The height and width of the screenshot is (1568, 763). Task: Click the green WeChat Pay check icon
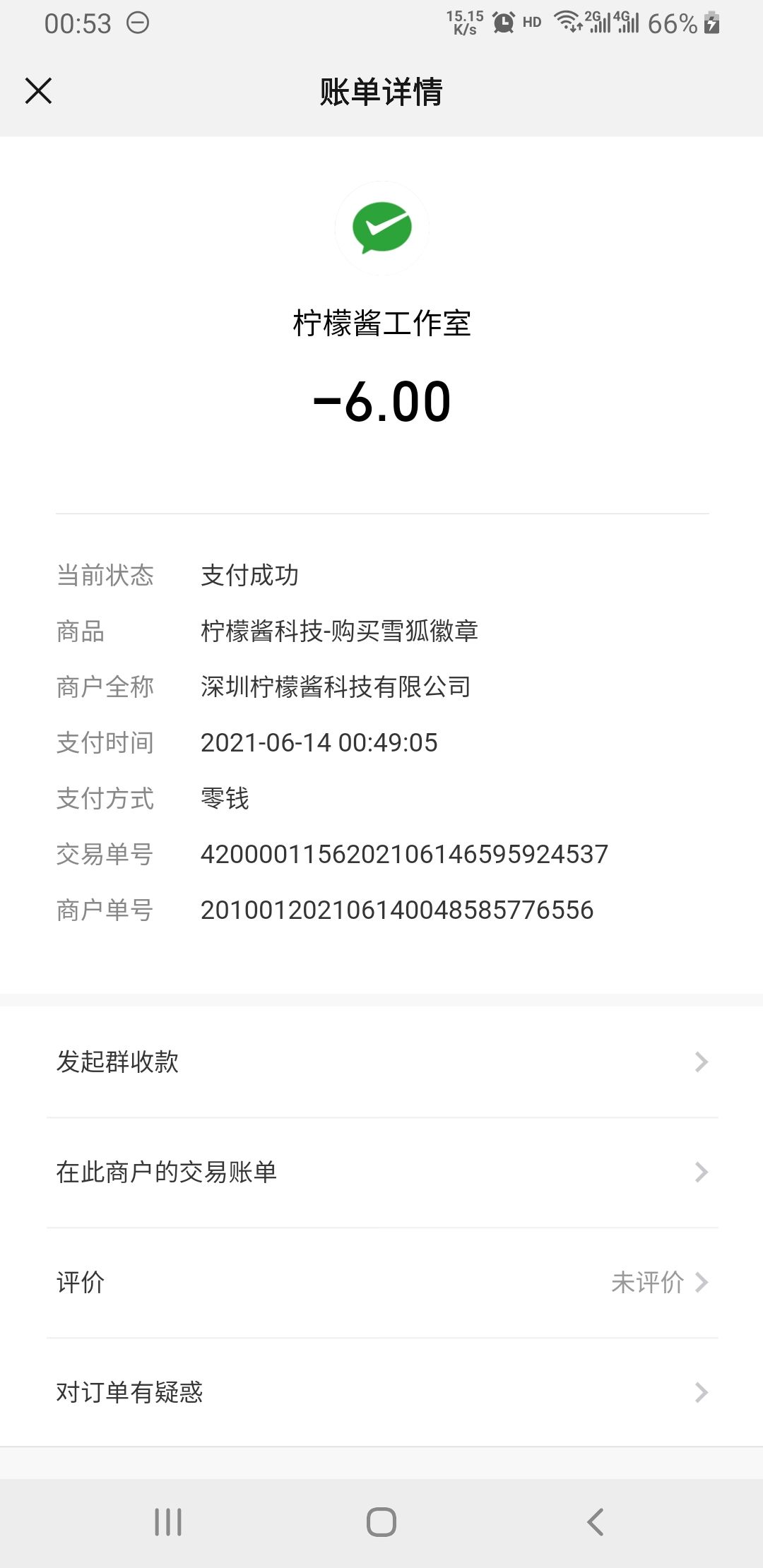[381, 226]
